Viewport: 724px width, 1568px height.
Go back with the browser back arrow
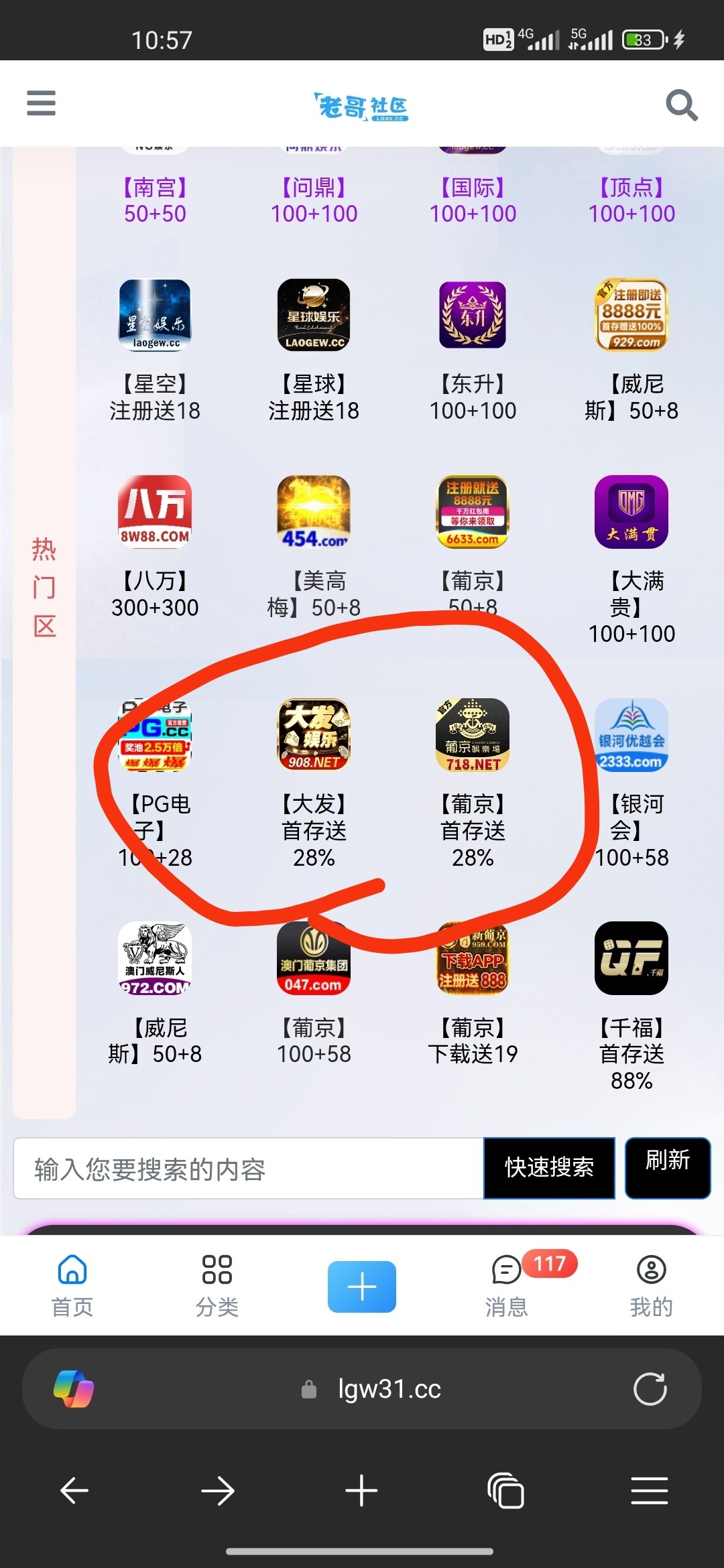tap(74, 1491)
